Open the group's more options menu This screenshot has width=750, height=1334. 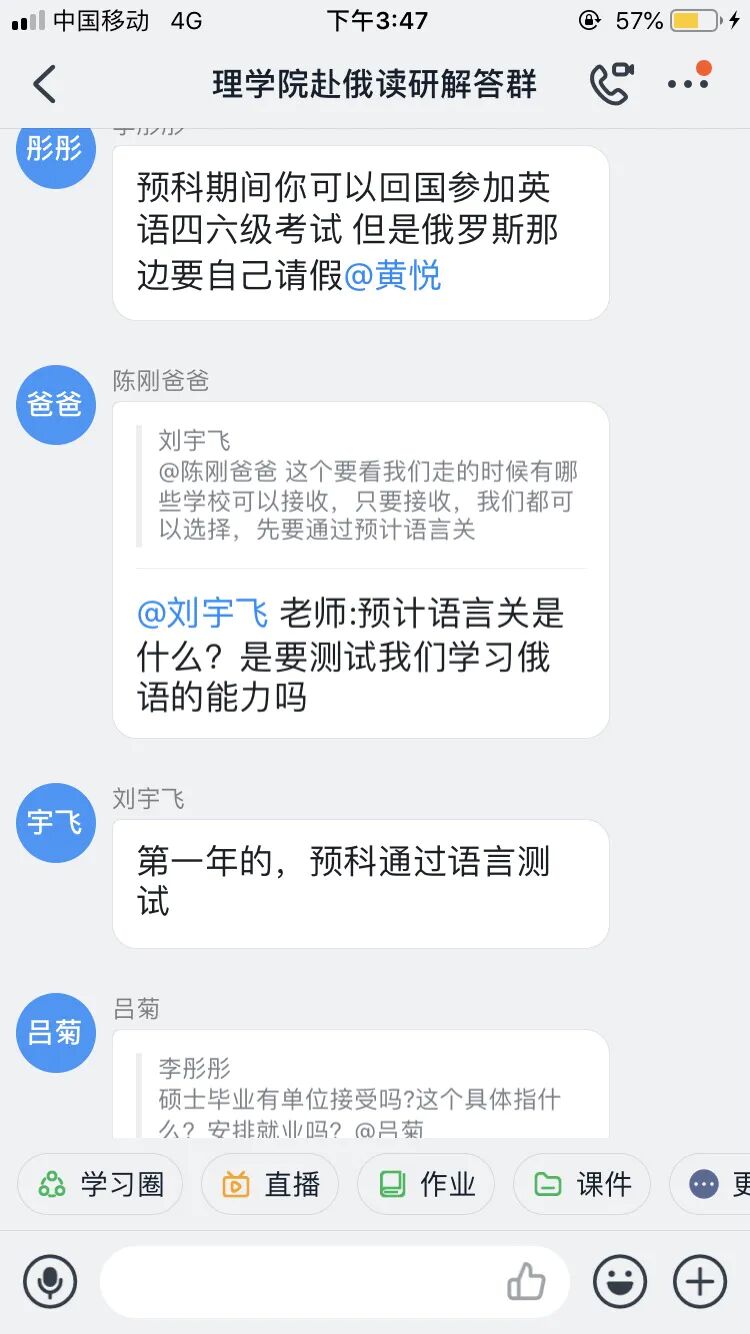click(x=689, y=82)
